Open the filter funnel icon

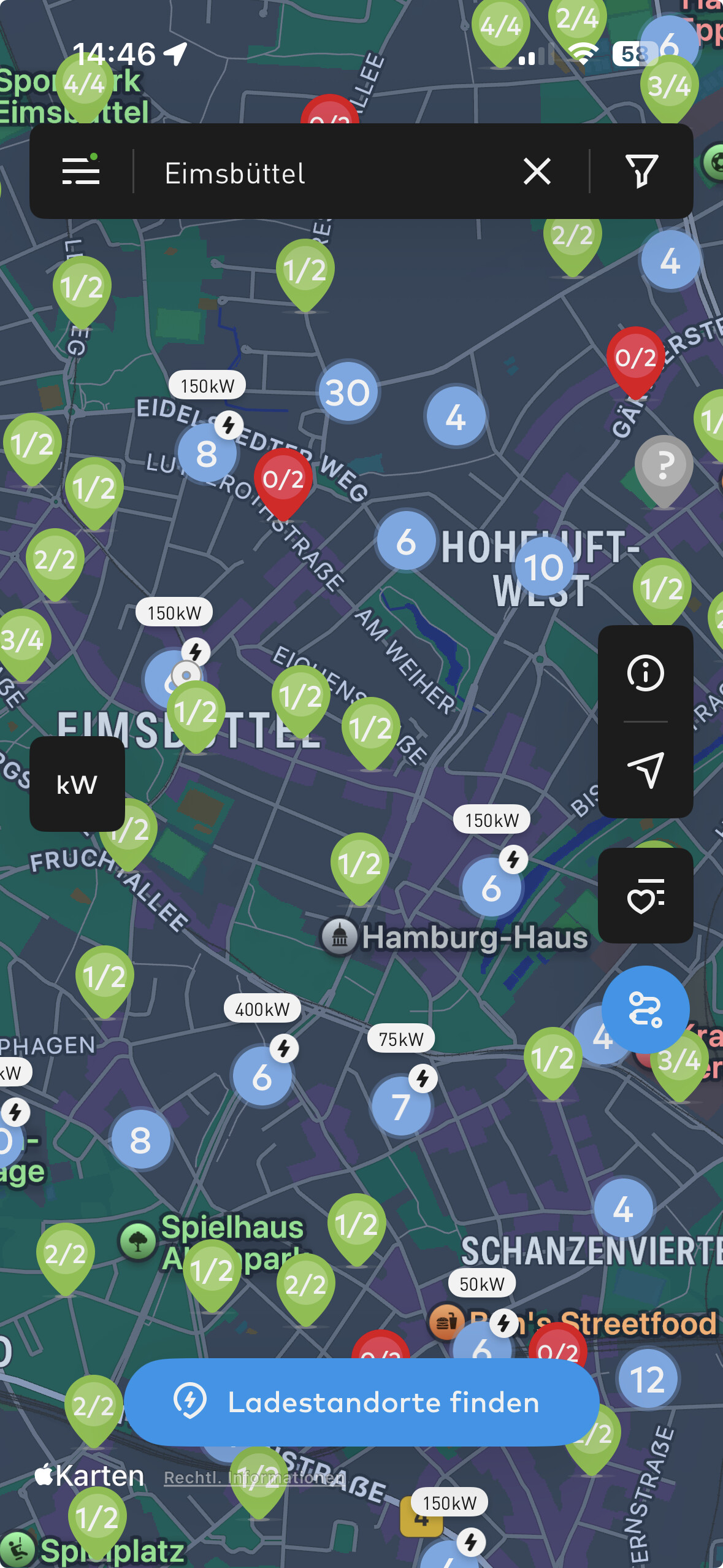[x=642, y=171]
